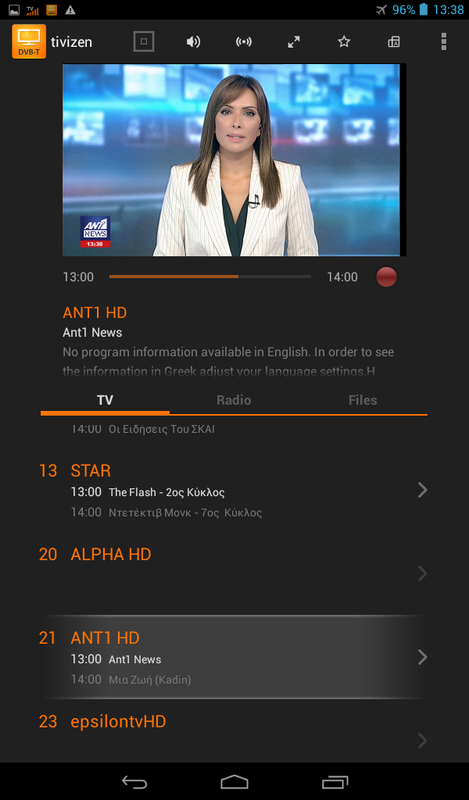Open the overflow menu
Image resolution: width=469 pixels, height=800 pixels.
(443, 41)
